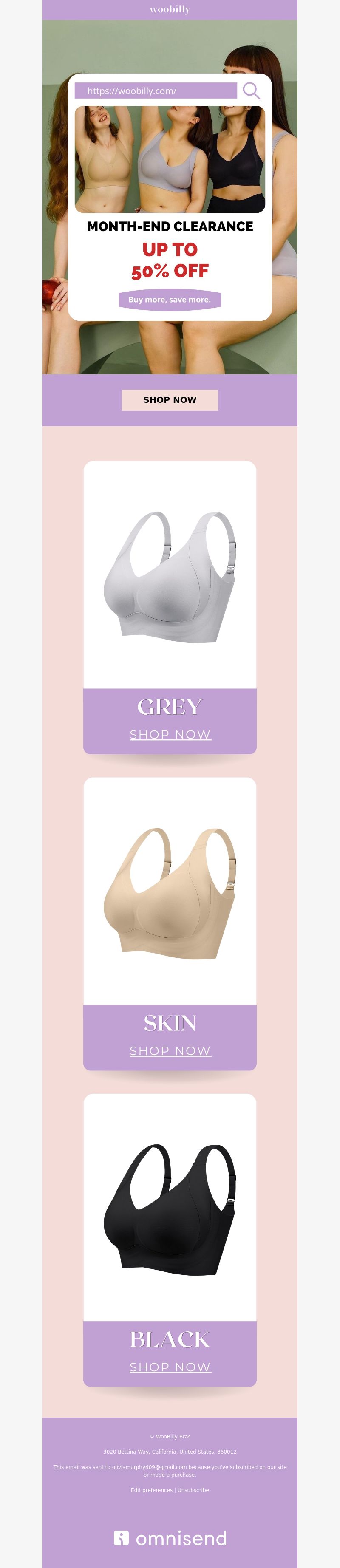The width and height of the screenshot is (340, 1568).
Task: Follow the Shop Now link under GREY
Action: [x=170, y=735]
